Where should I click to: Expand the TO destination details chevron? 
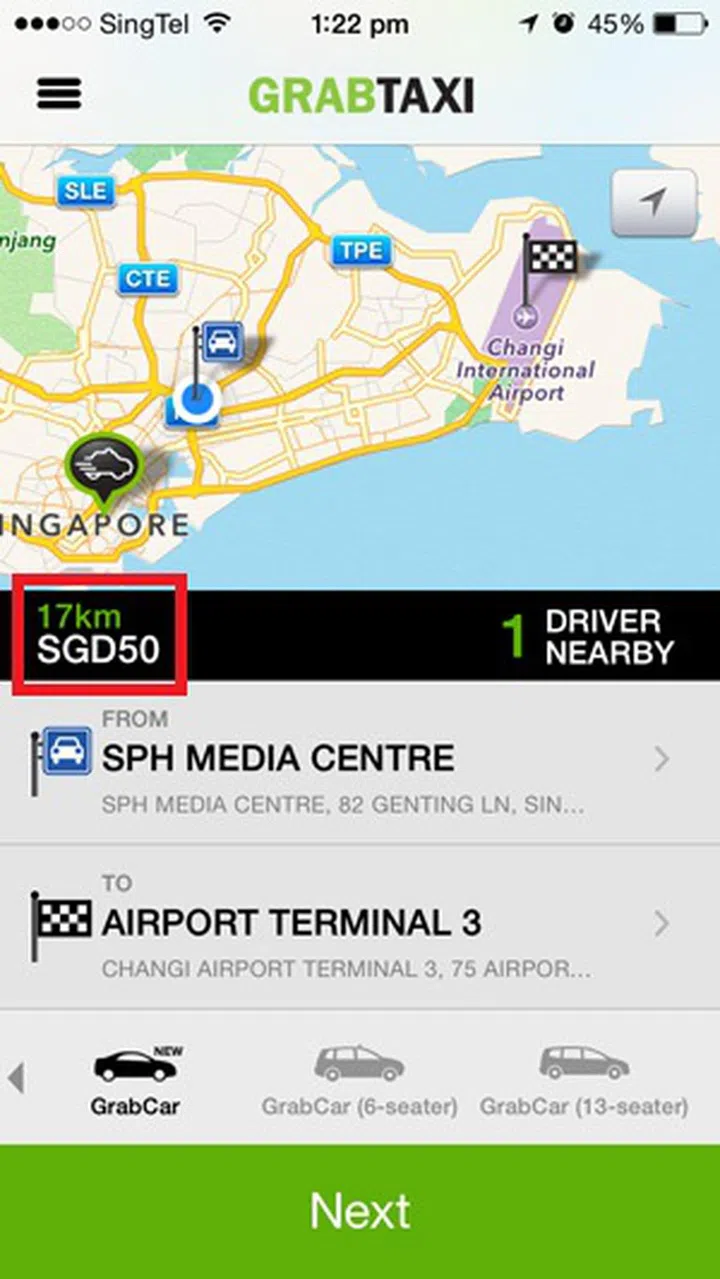pyautogui.click(x=662, y=925)
